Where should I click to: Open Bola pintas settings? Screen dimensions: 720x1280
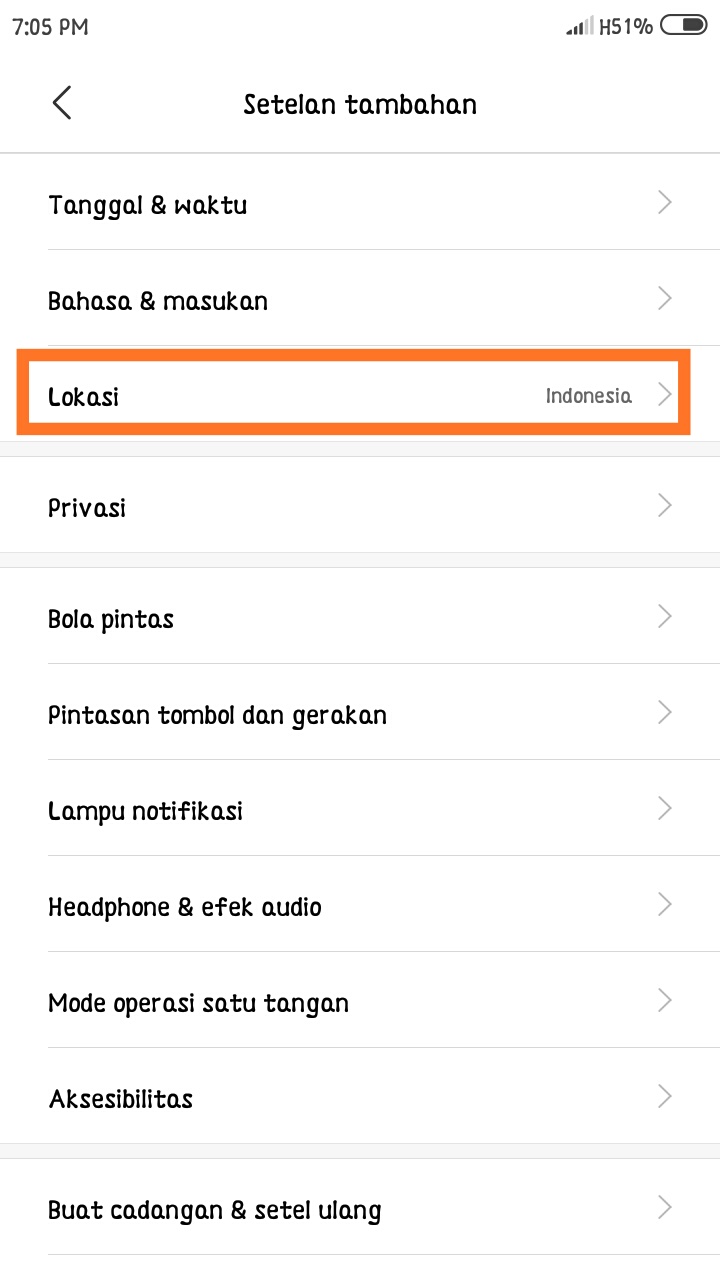(360, 618)
